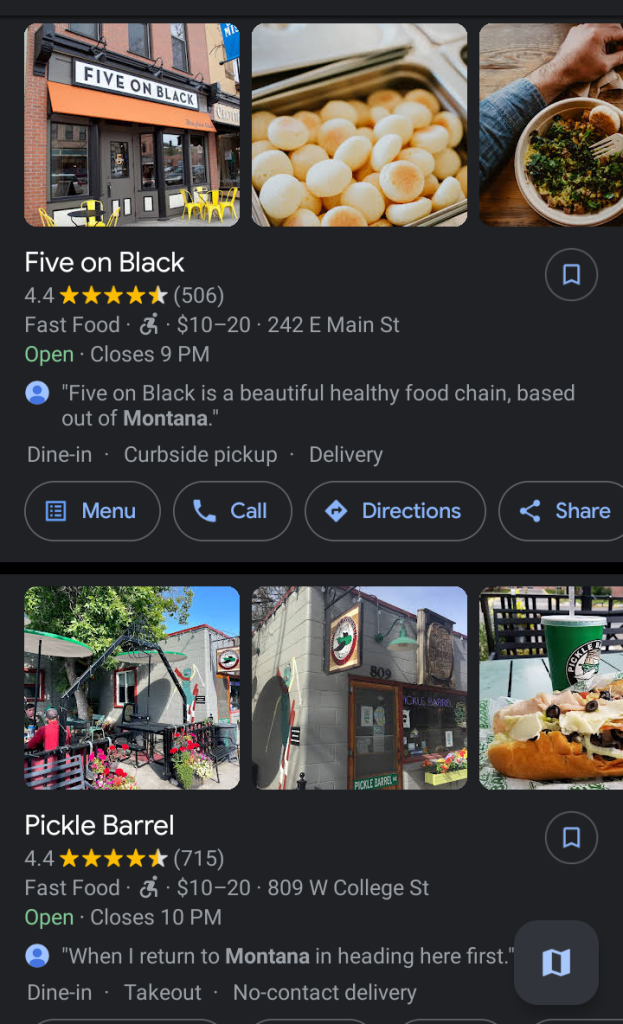The width and height of the screenshot is (623, 1024).
Task: Open the Menu for Five on Black
Action: tap(92, 511)
